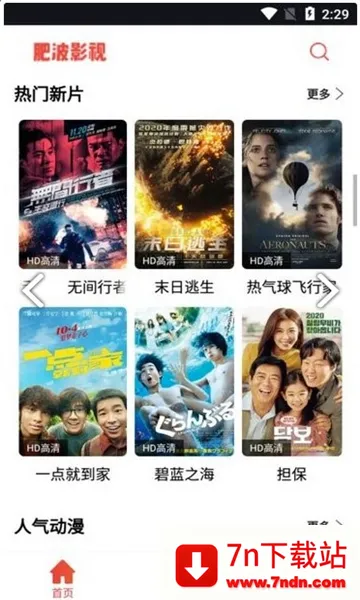Open the 无间行者 movie poster
360x600 pixels.
click(x=73, y=194)
